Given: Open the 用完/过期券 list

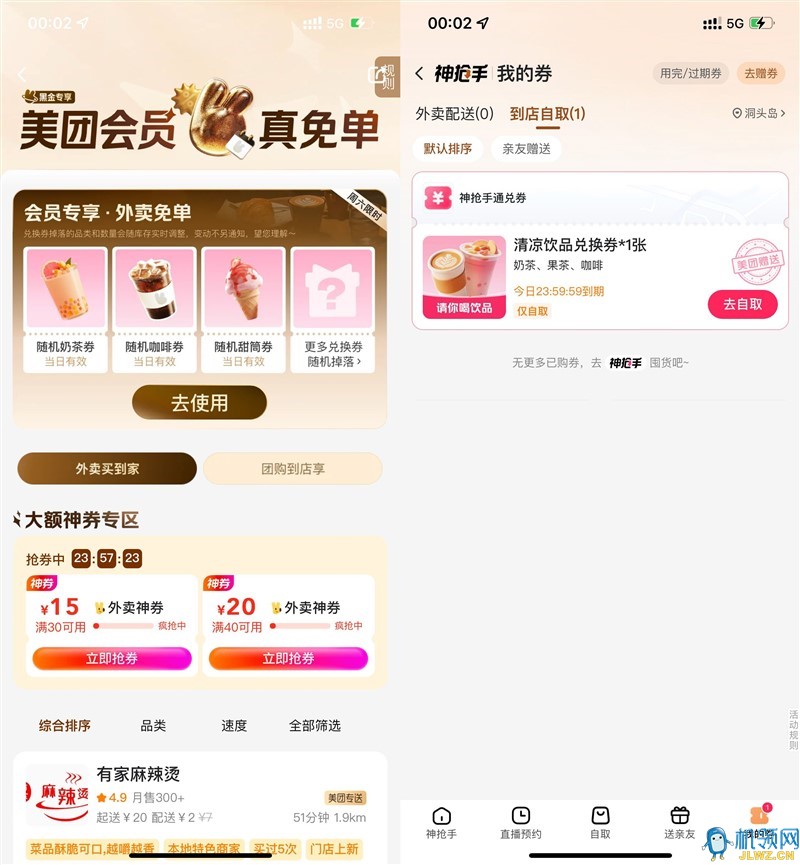Looking at the screenshot, I should (x=691, y=73).
